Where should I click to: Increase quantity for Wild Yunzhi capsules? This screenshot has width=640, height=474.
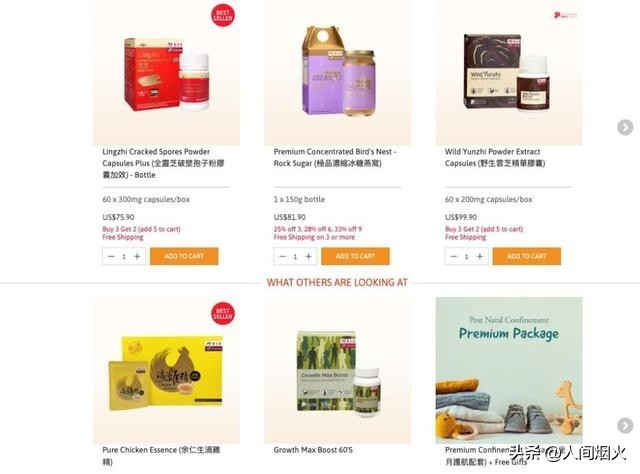[479, 256]
